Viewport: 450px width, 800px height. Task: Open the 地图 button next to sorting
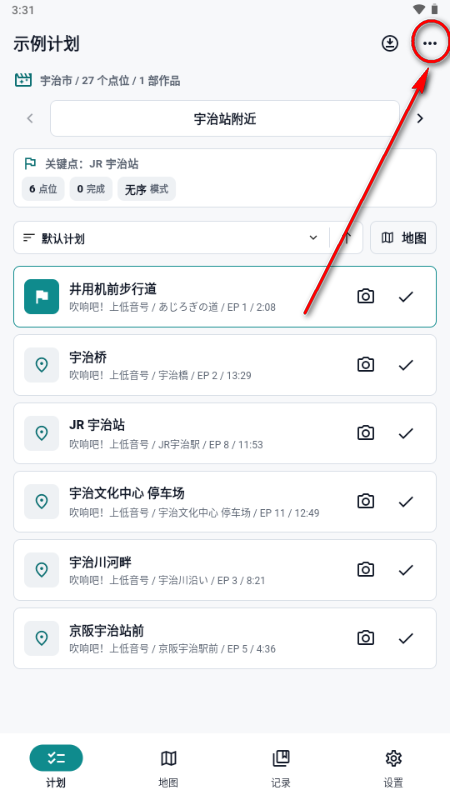pyautogui.click(x=403, y=238)
